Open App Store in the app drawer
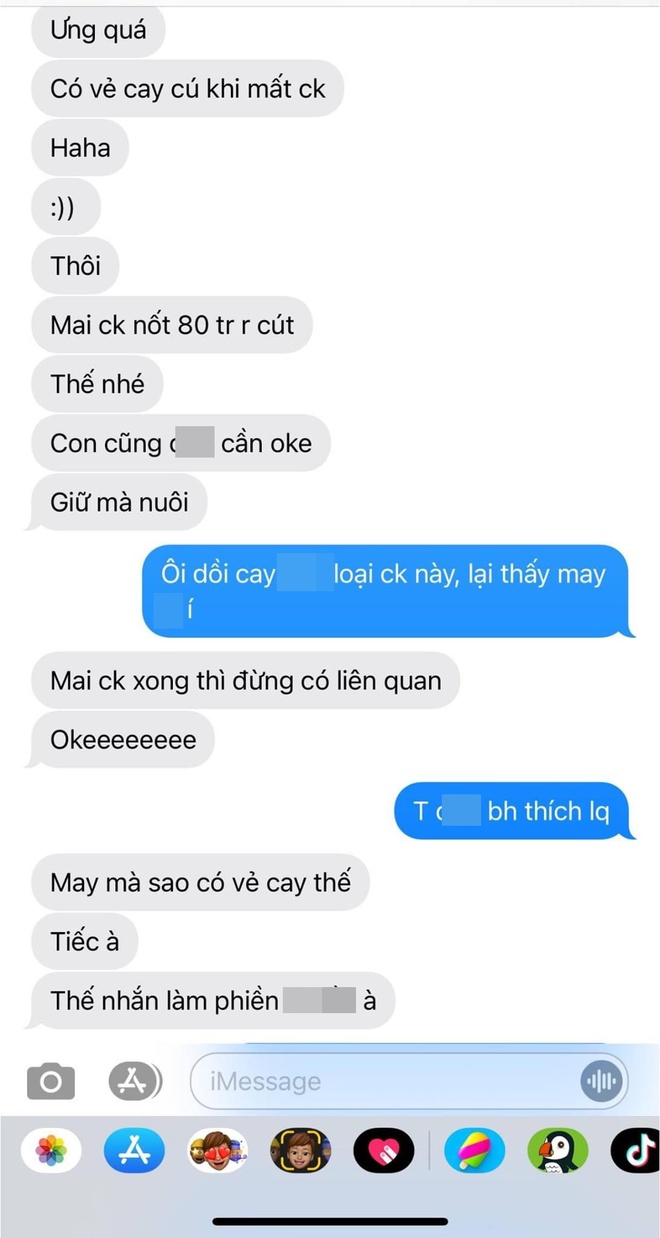The image size is (660, 1238). (134, 1150)
